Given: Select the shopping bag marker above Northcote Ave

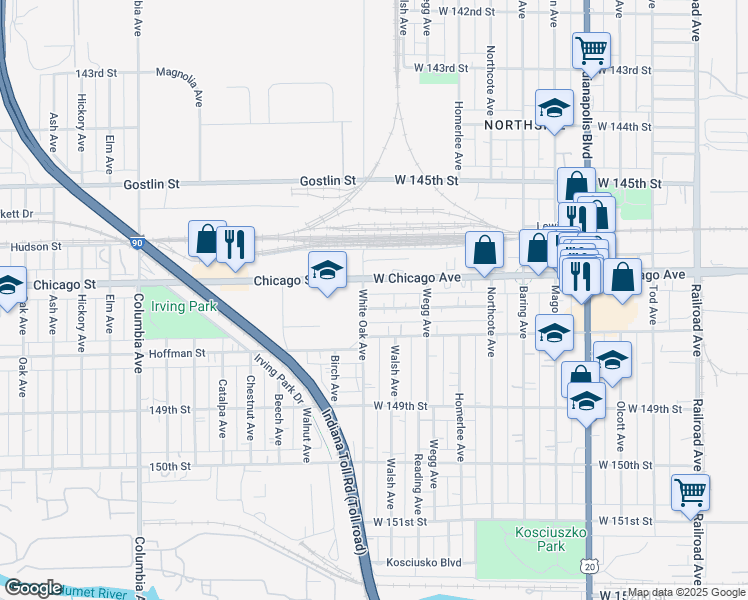Looking at the screenshot, I should click(484, 250).
